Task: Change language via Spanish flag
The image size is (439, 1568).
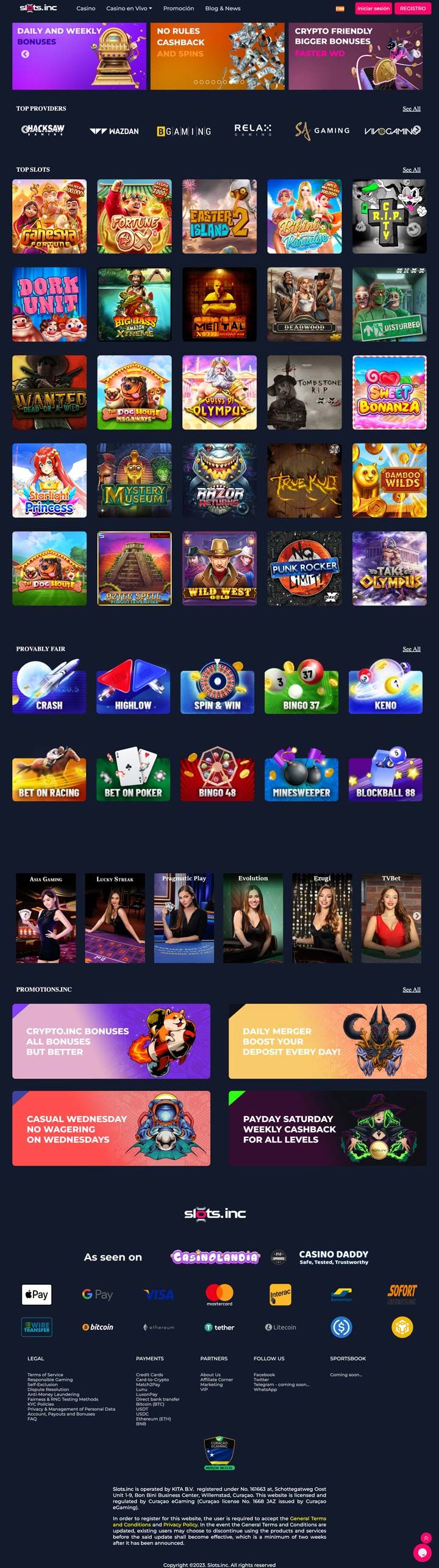Action: 340,9
